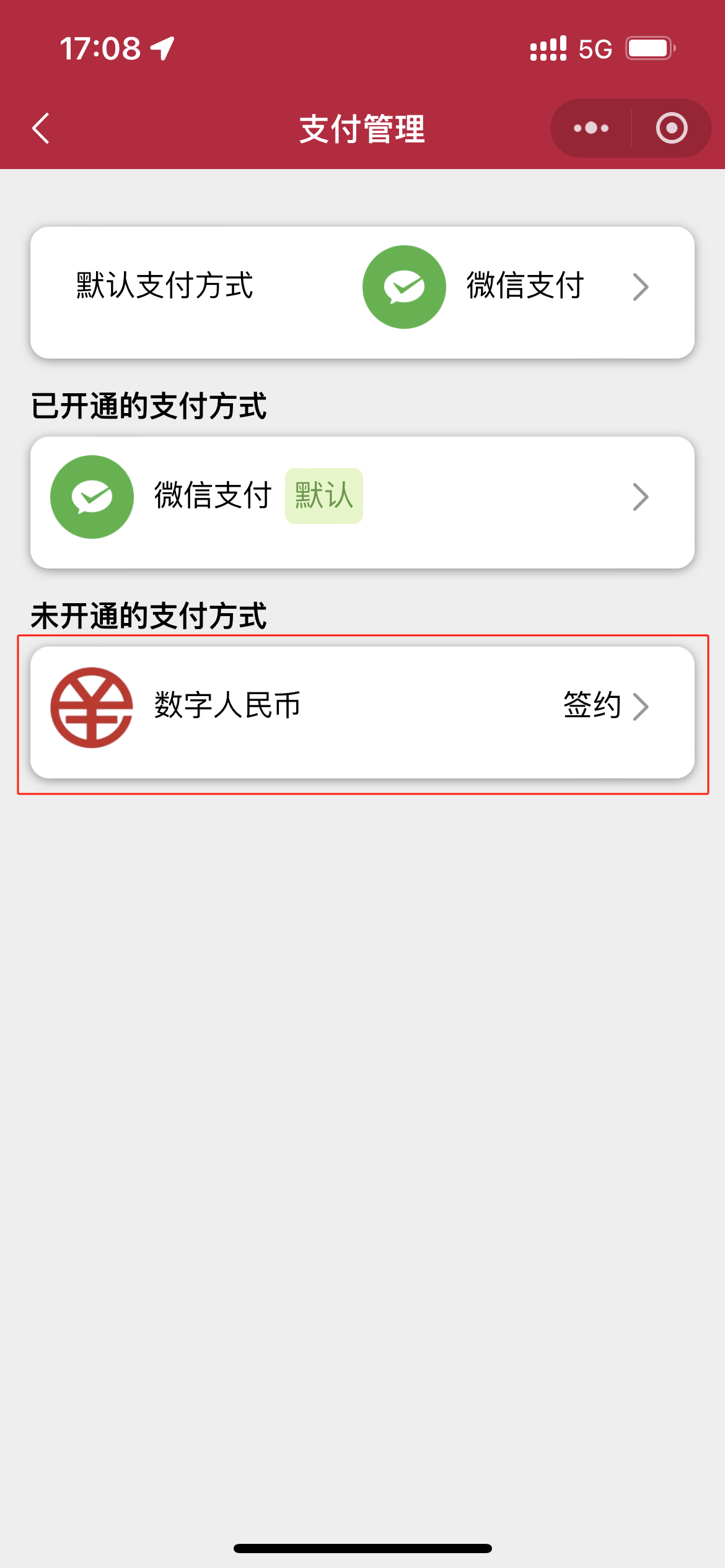Click the 默认 tag next to 微信支付
This screenshot has width=725, height=1568.
point(324,496)
